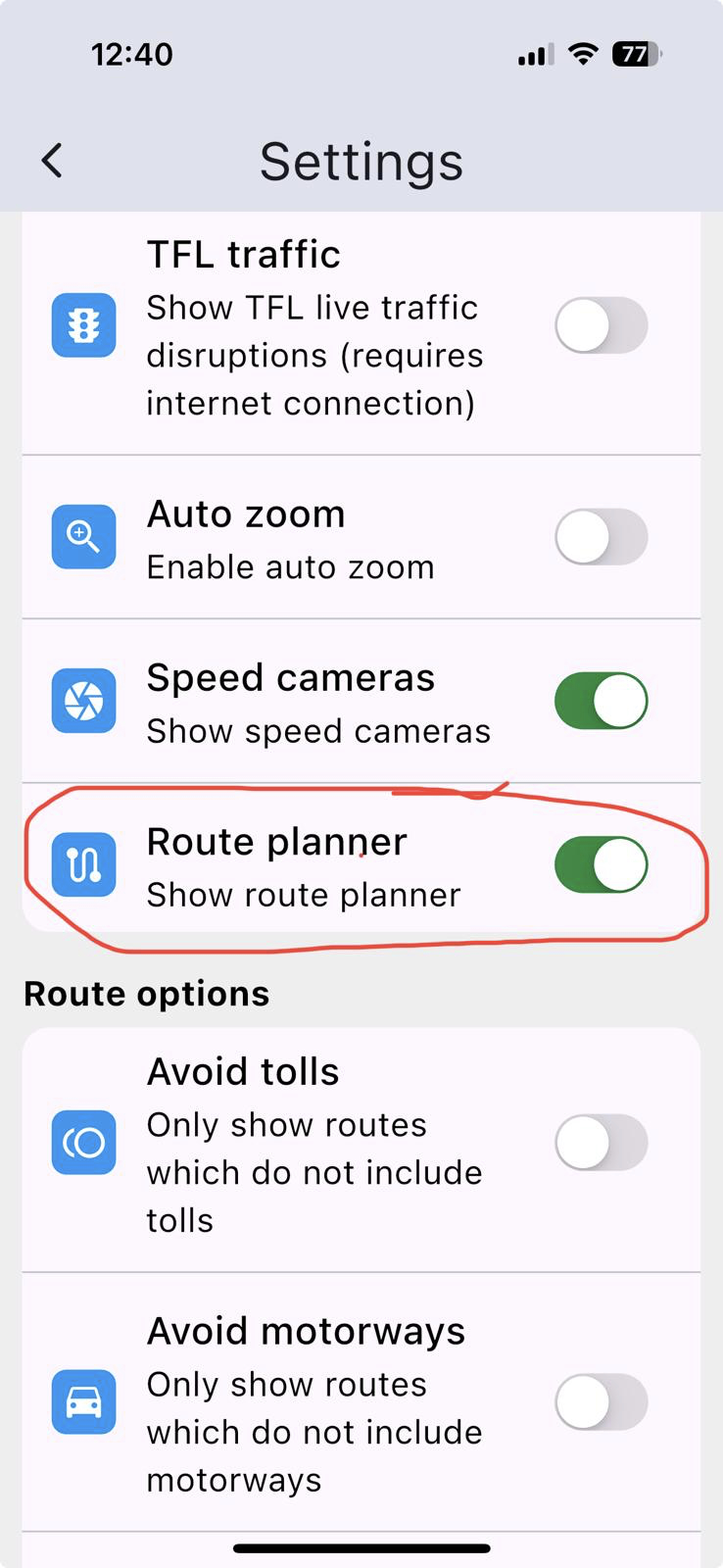
Task: Switch on Avoid motorways
Action: coord(602,1402)
